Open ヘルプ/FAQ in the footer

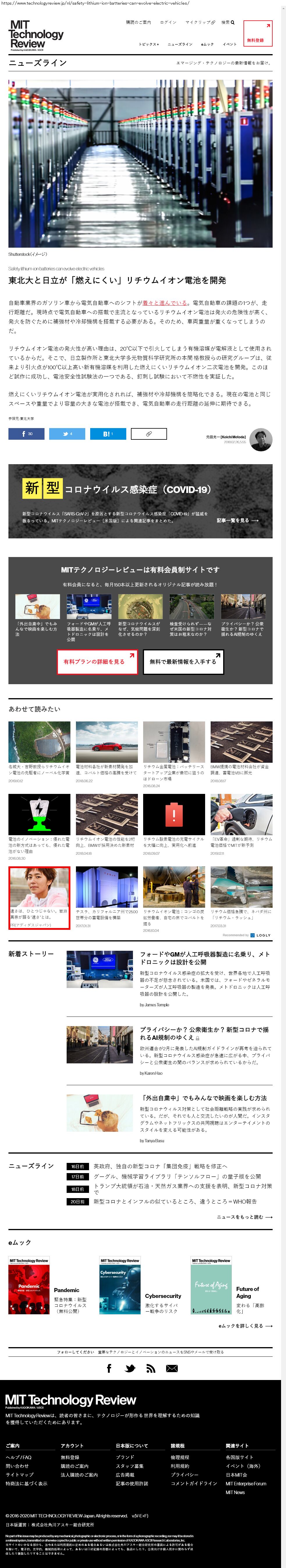(x=18, y=1457)
